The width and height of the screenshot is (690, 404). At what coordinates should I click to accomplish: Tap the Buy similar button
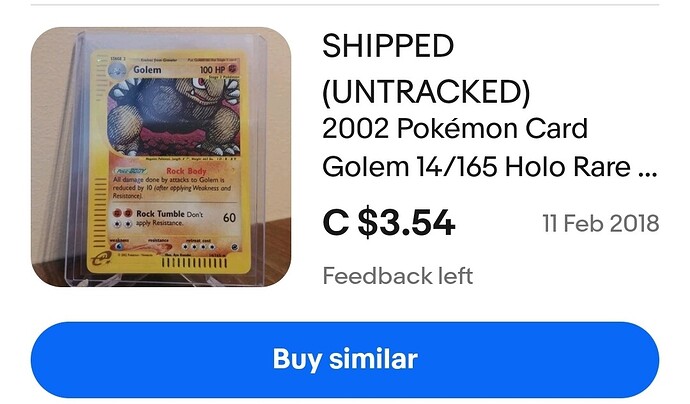coord(344,359)
